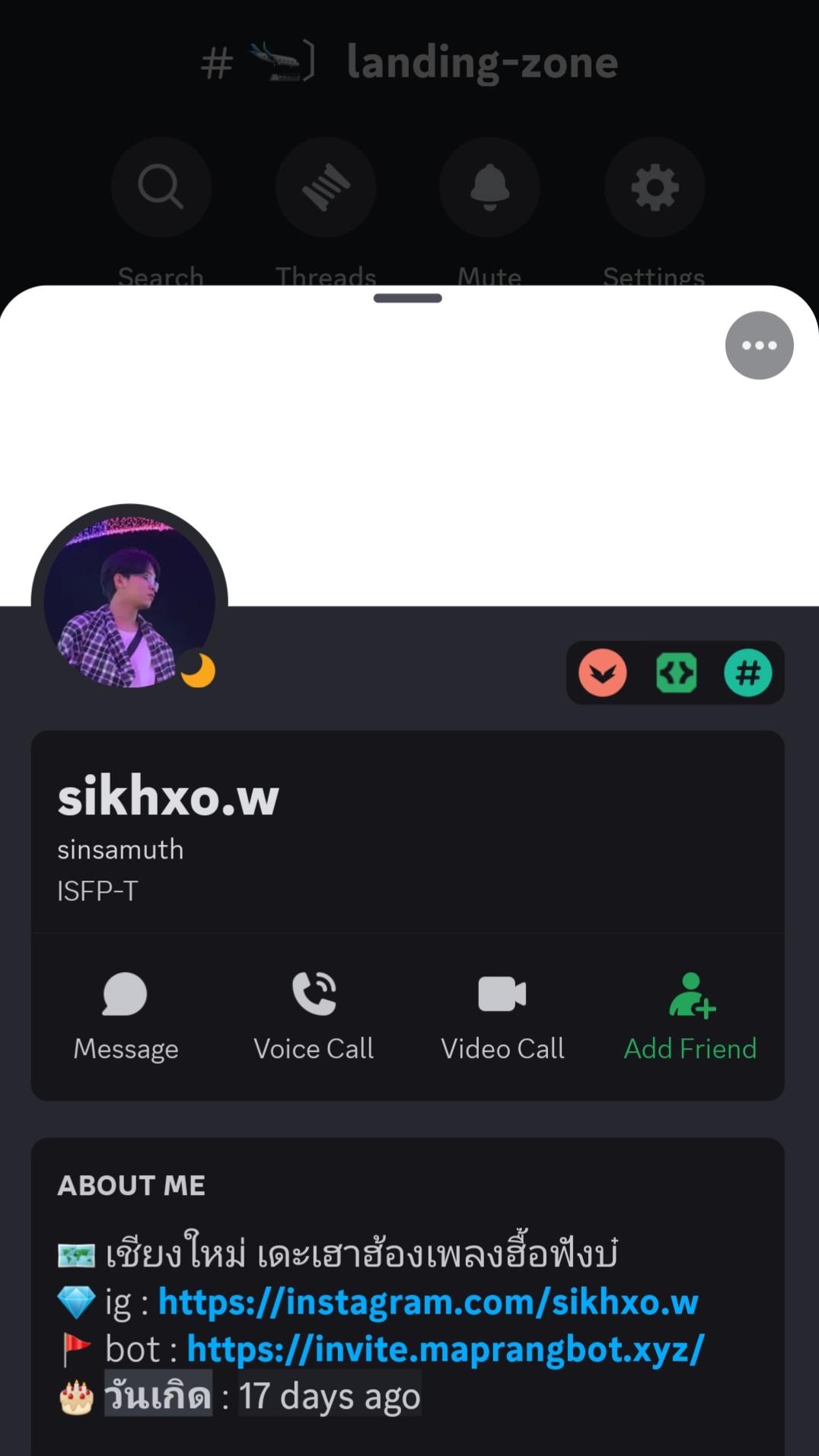Tap the orange HypeSquad badge
Viewport: 819px width, 1456px height.
point(603,673)
